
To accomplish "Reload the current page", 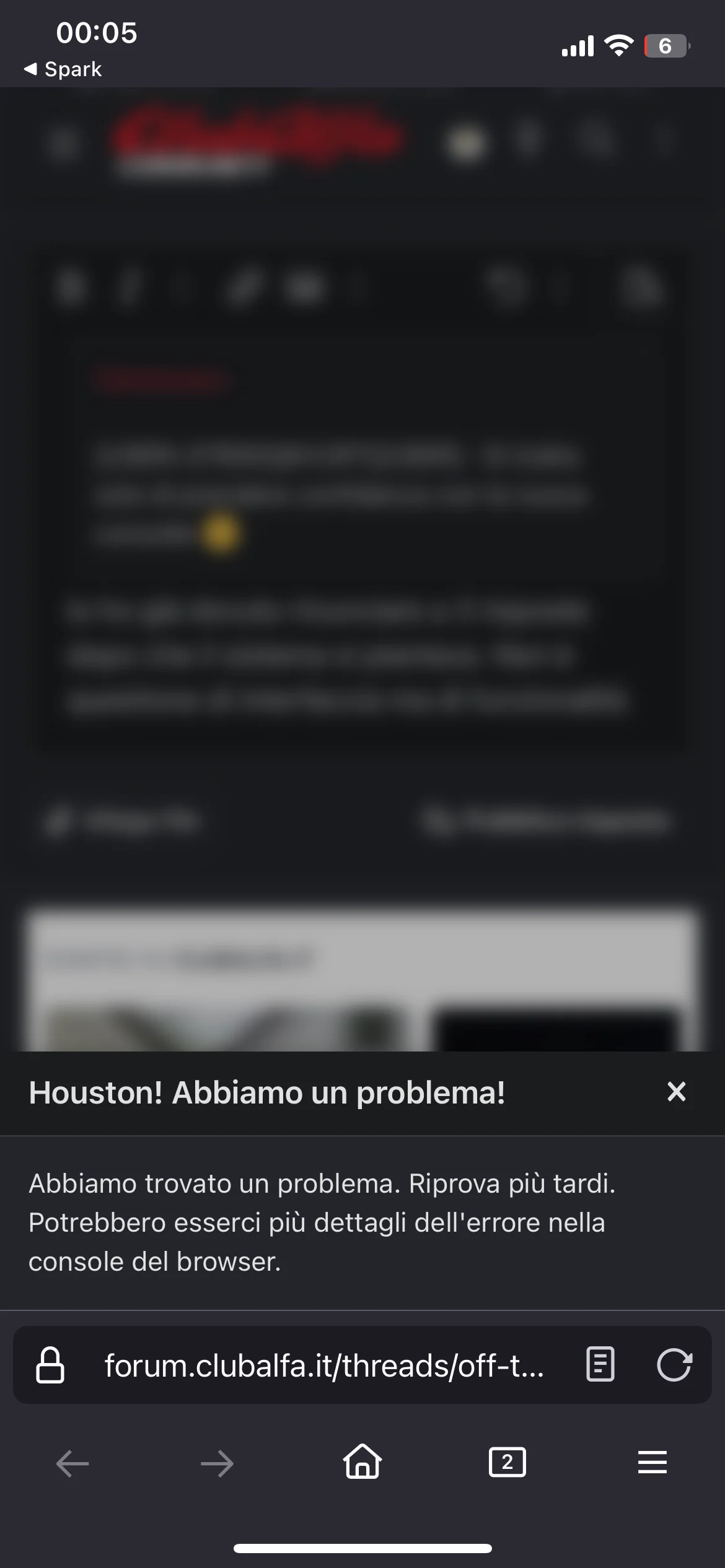I will point(674,1365).
